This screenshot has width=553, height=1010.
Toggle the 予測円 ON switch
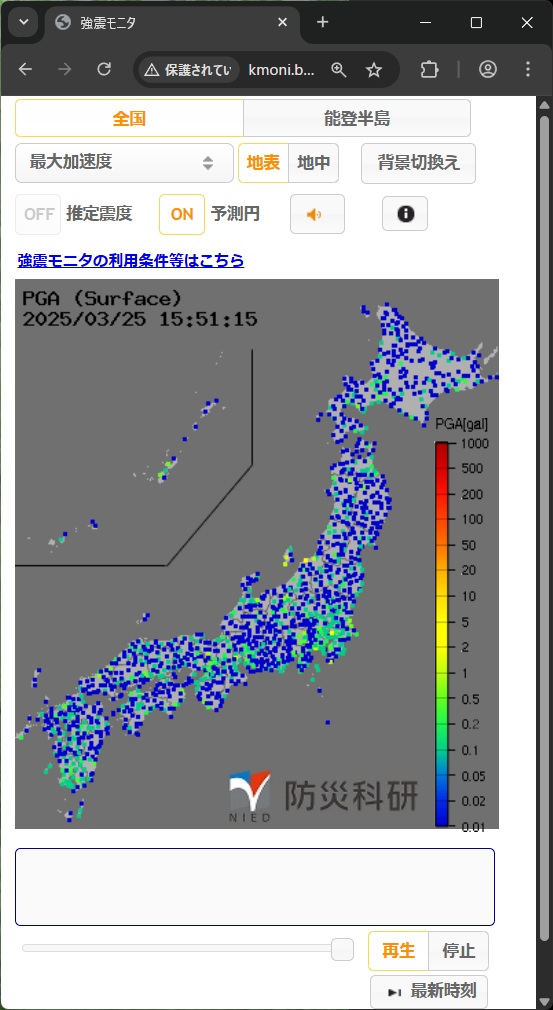[x=182, y=214]
